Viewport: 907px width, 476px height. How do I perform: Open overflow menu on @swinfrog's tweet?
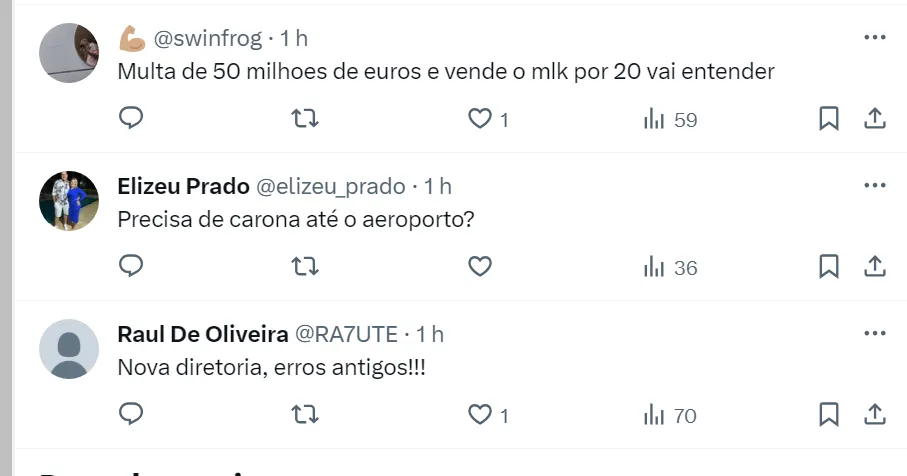[874, 38]
